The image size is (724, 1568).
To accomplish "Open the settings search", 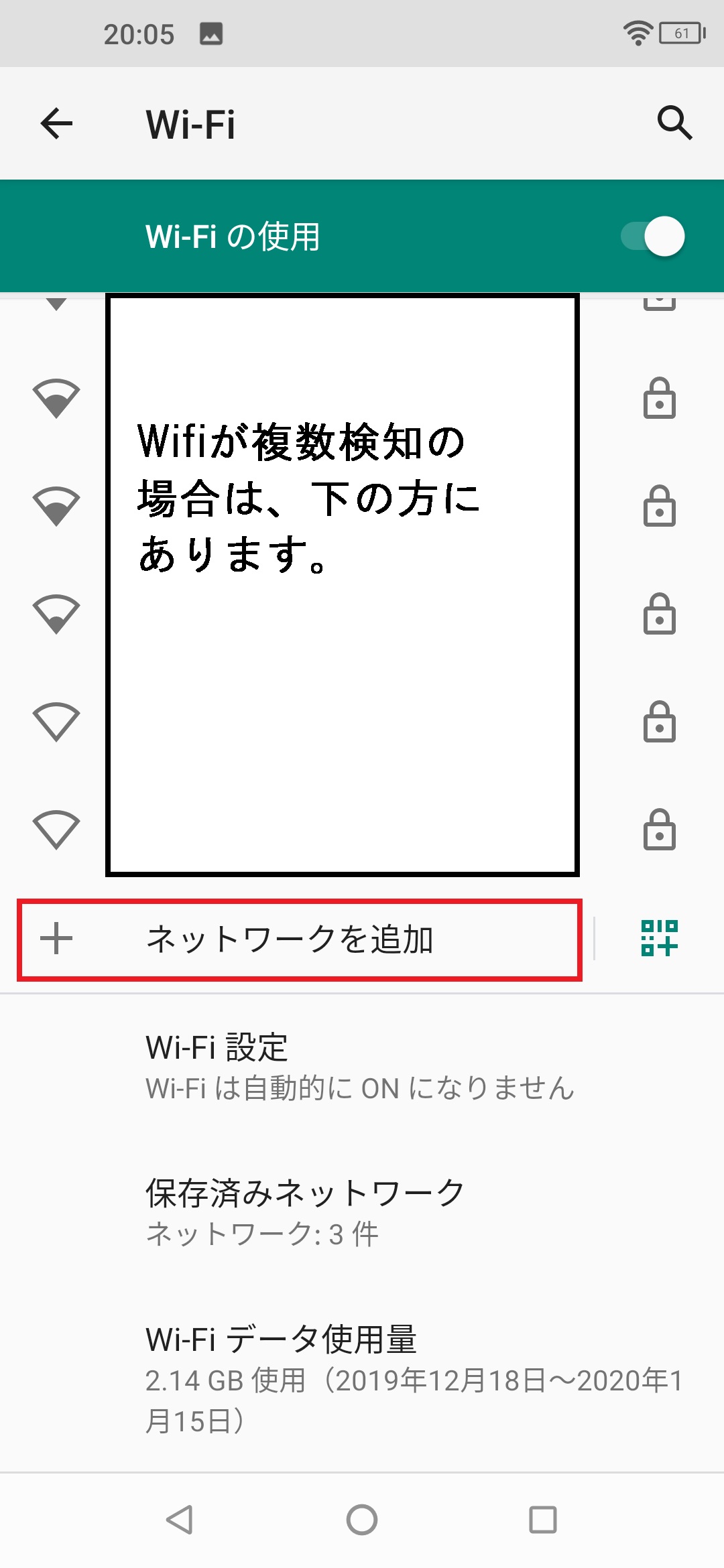I will [x=674, y=123].
